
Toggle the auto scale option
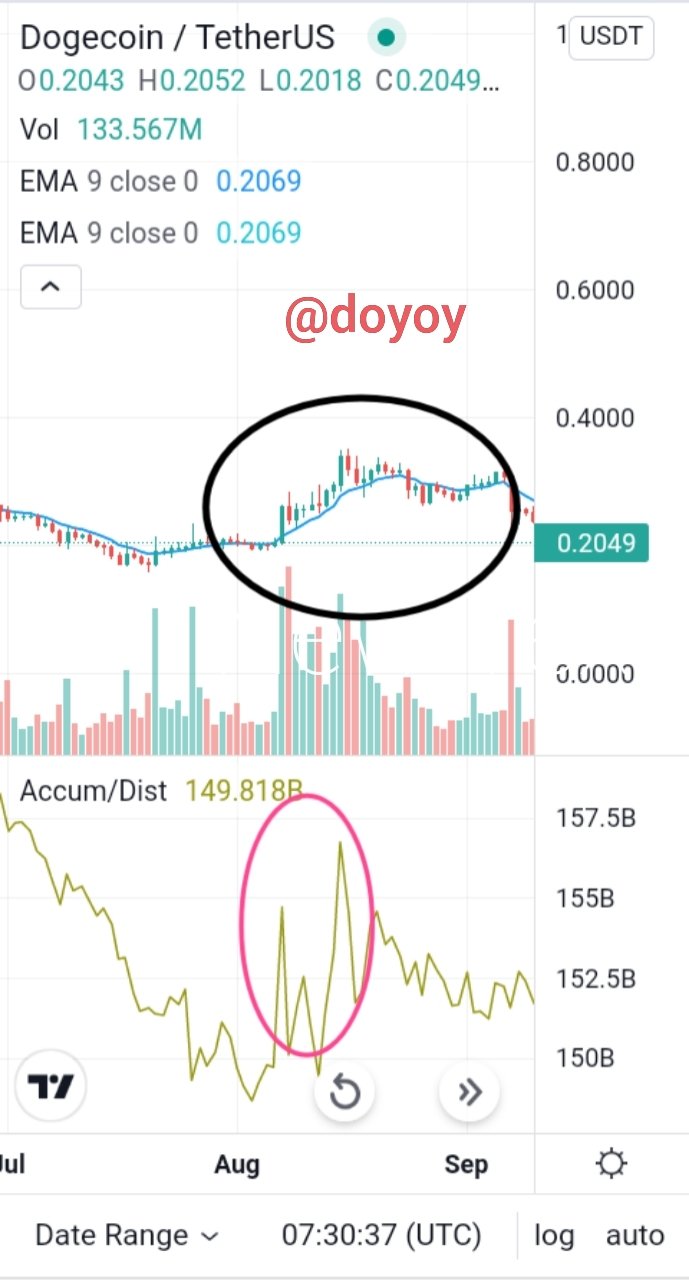635,1236
